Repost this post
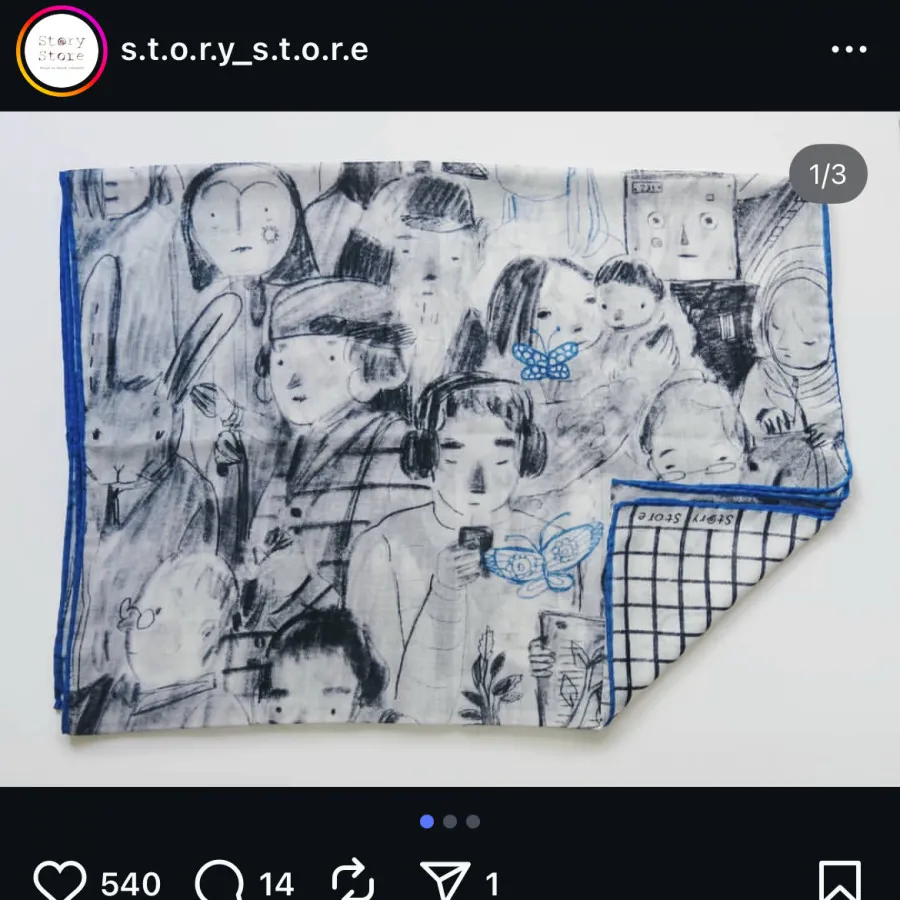 coord(352,880)
